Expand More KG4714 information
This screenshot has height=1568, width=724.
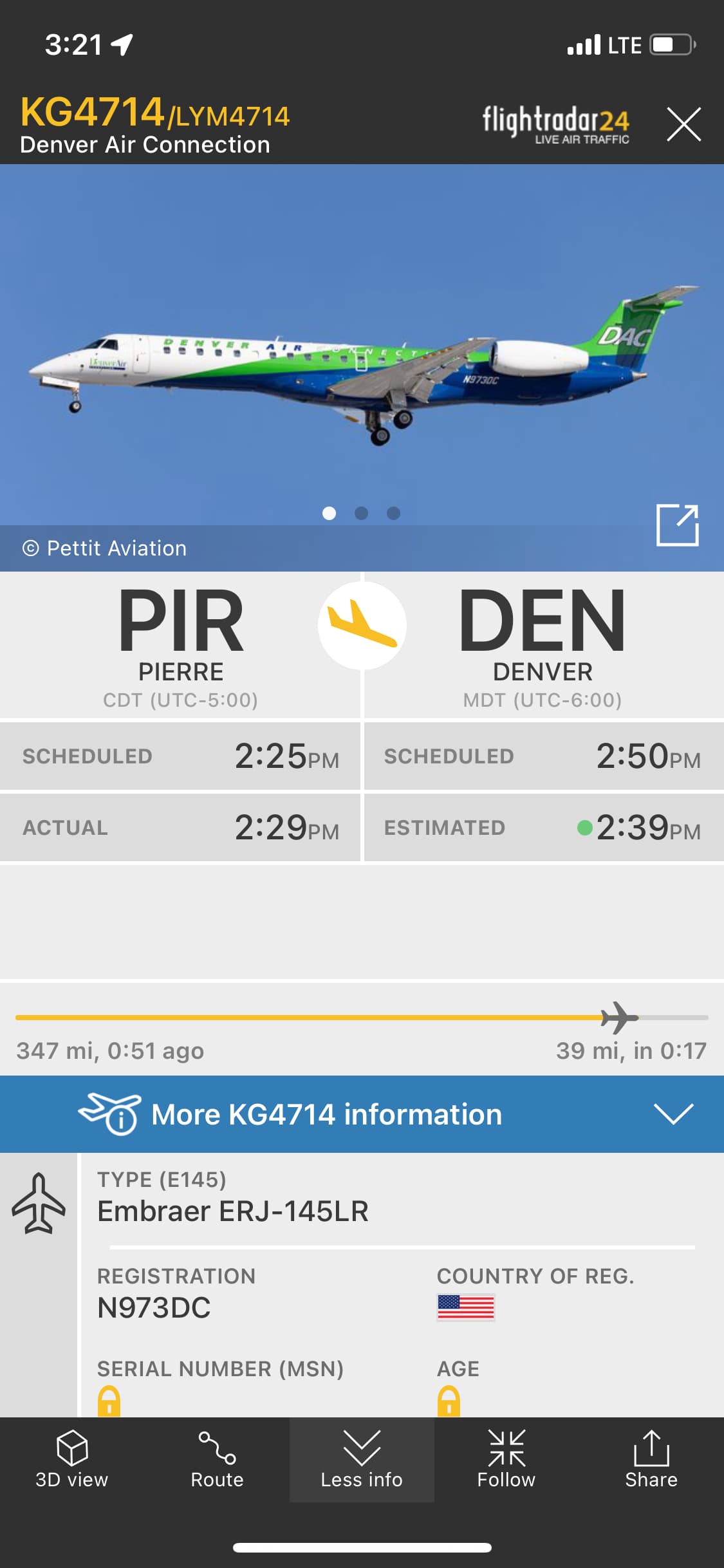point(362,1114)
